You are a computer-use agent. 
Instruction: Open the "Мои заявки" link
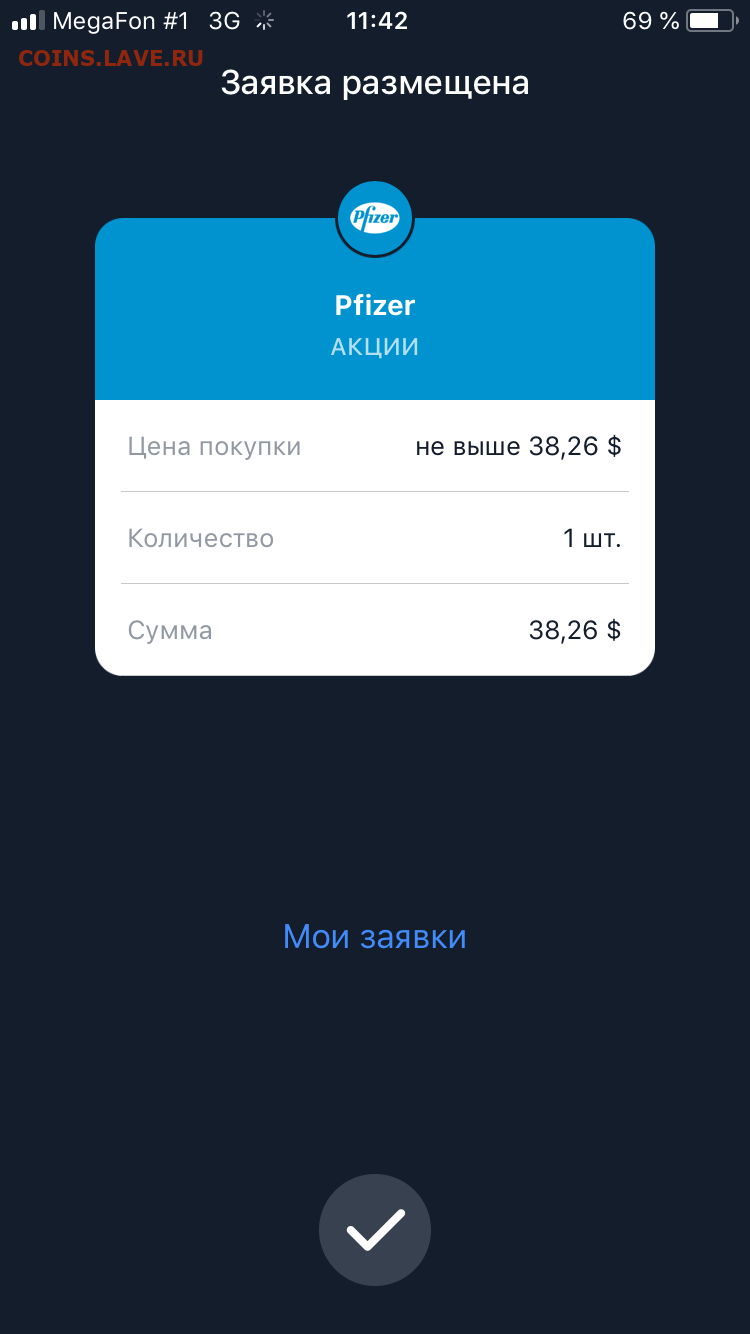point(375,937)
